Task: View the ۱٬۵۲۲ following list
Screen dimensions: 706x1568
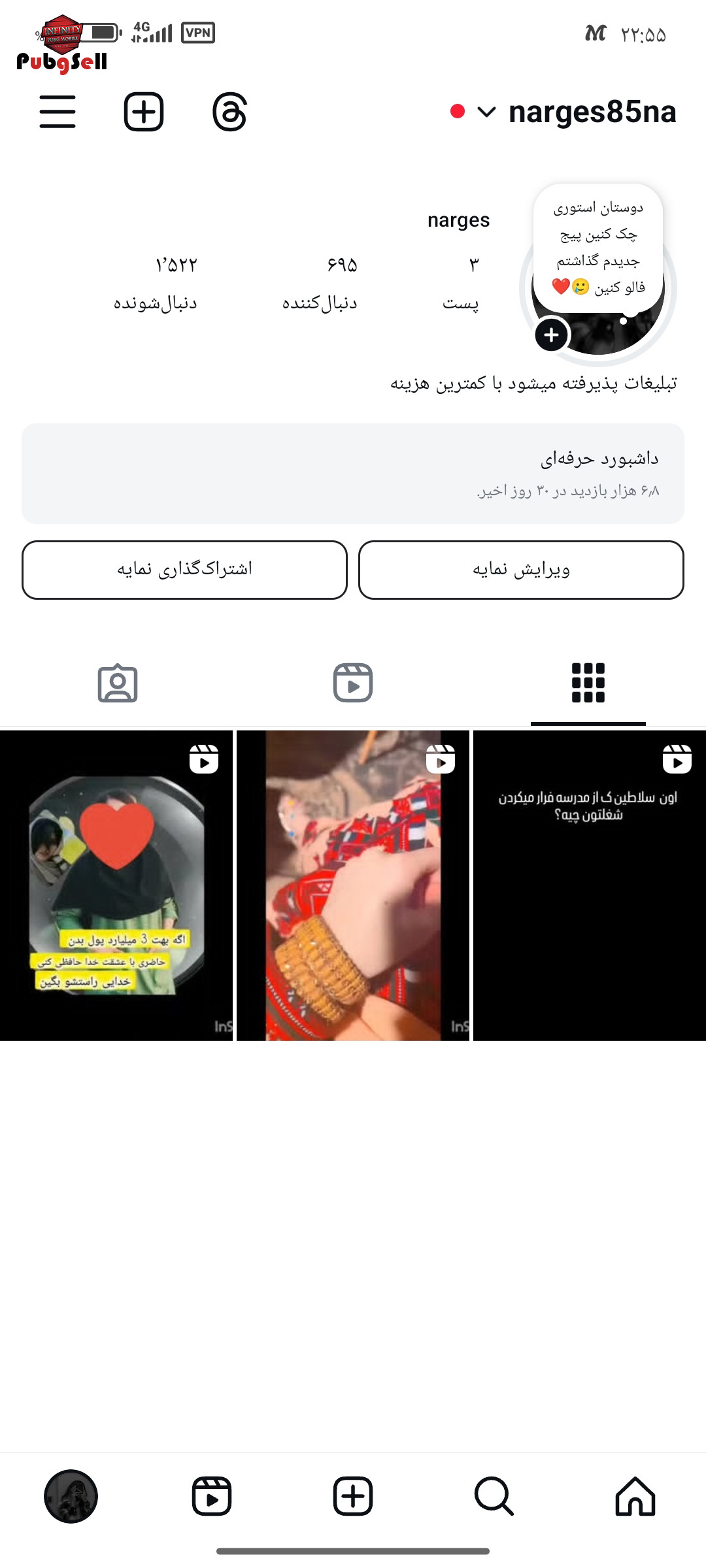Action: coord(156,283)
